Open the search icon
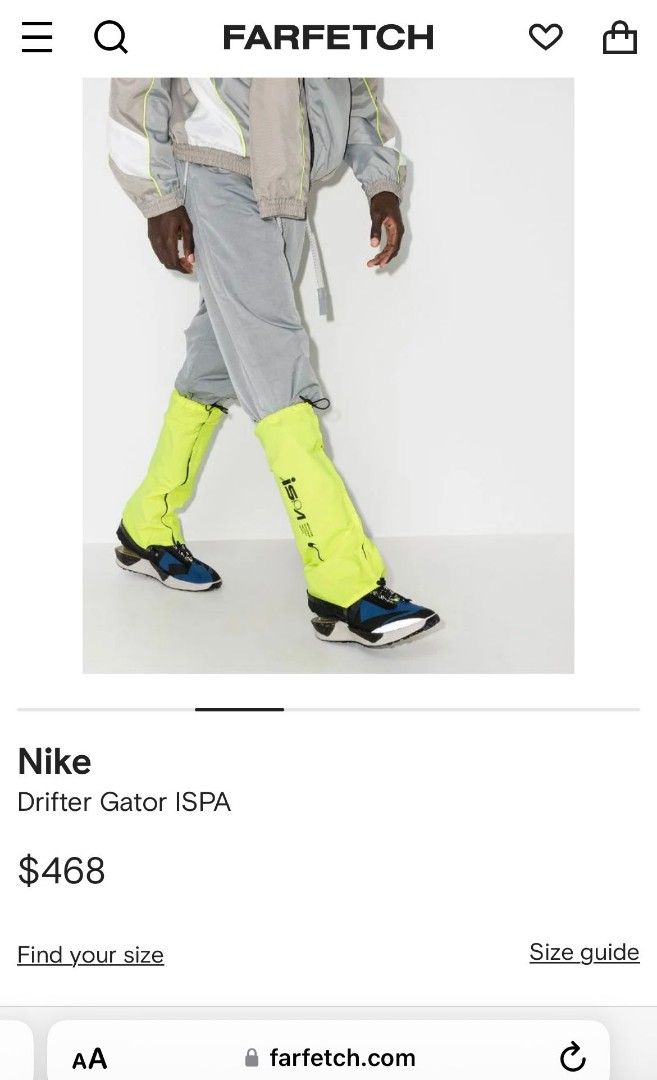Screen dimensions: 657x1080 pos(111,37)
